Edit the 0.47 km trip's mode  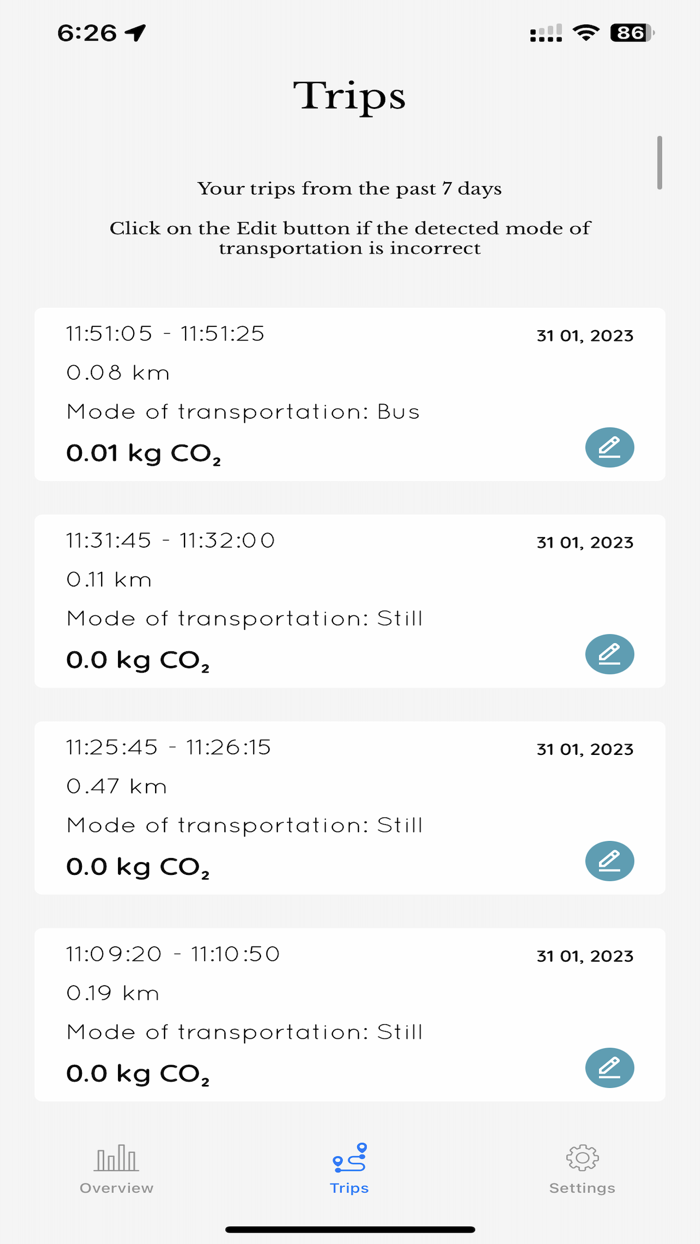pyautogui.click(x=609, y=861)
